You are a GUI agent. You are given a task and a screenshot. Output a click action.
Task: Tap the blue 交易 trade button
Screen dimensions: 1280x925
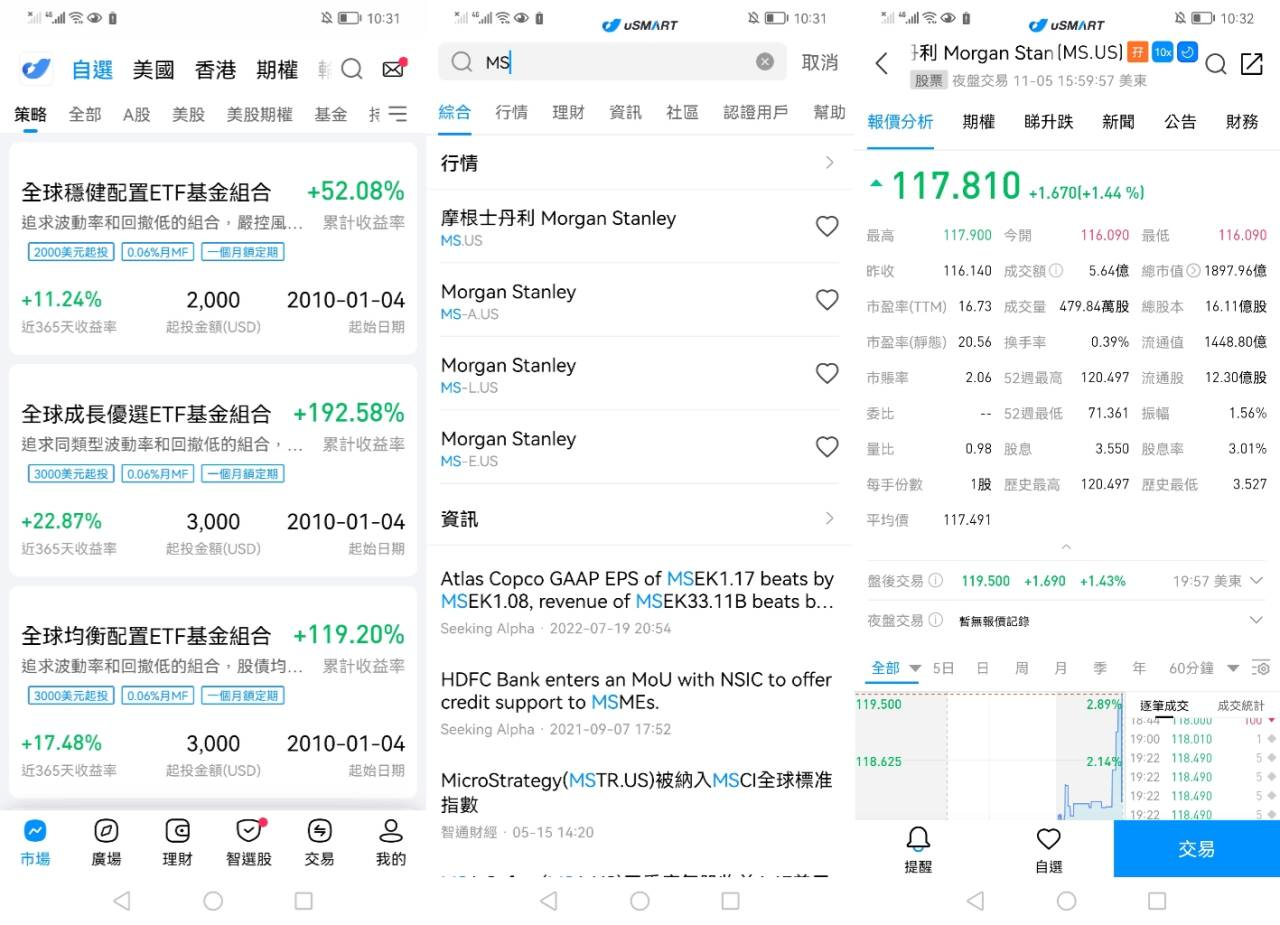click(x=1196, y=849)
